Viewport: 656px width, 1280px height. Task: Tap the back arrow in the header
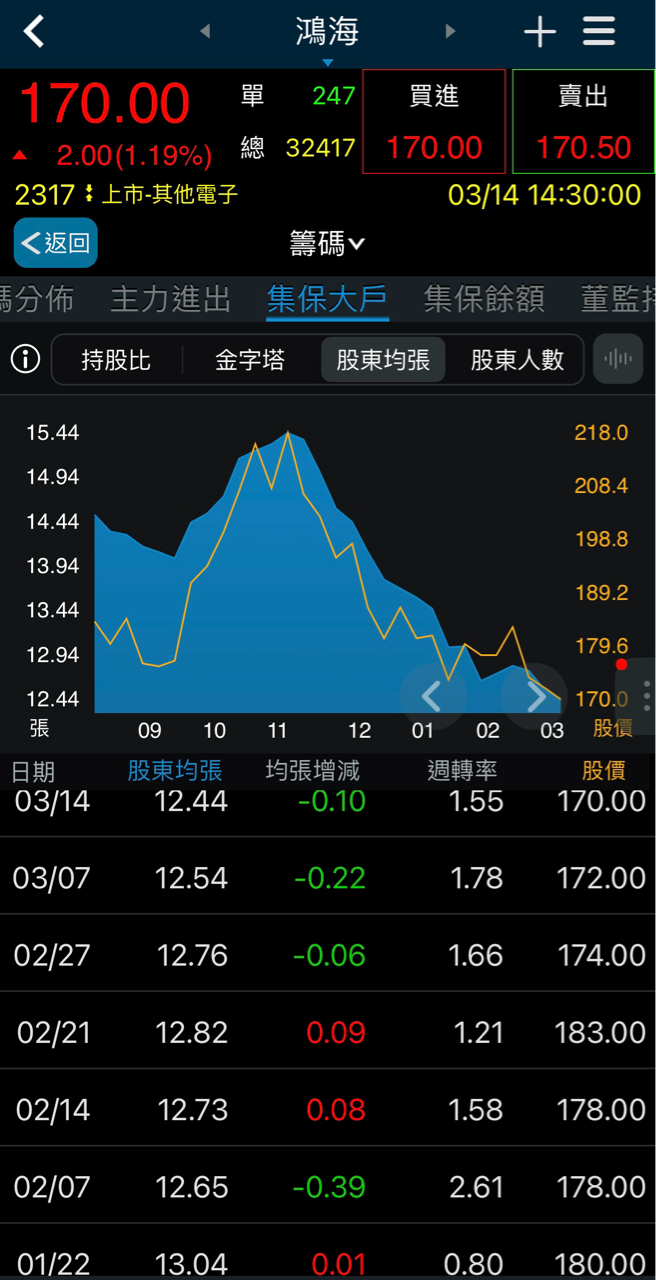(34, 32)
